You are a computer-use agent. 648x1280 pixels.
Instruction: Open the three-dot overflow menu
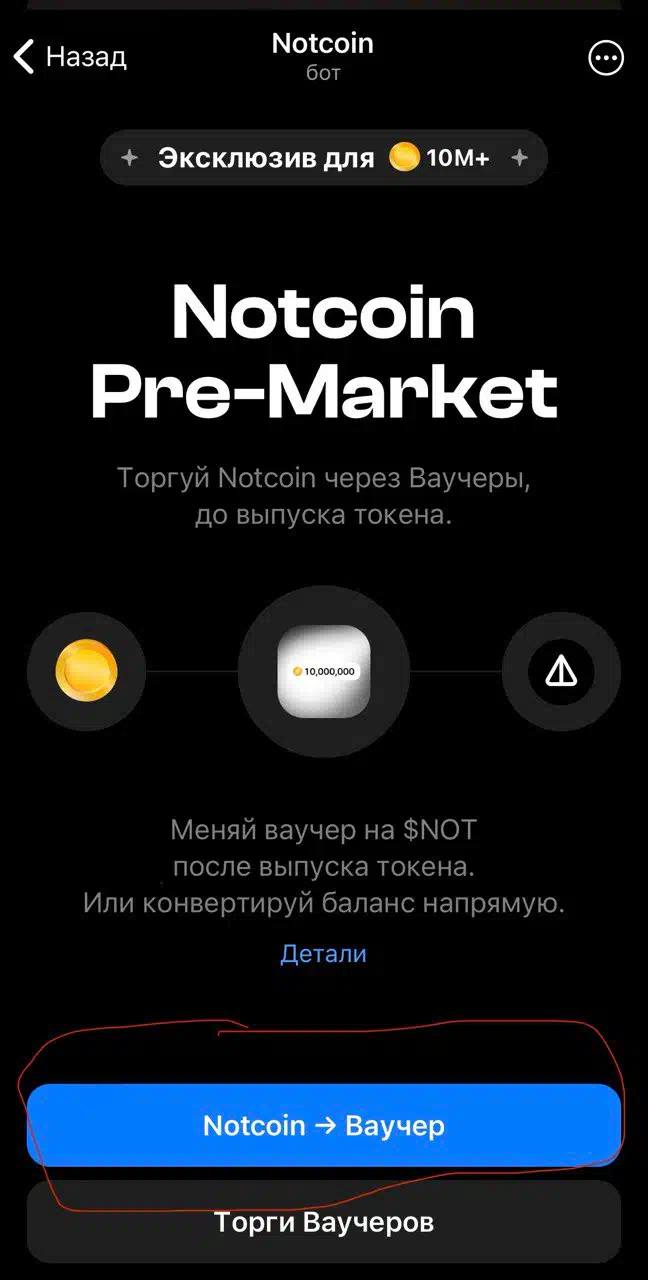tap(606, 58)
